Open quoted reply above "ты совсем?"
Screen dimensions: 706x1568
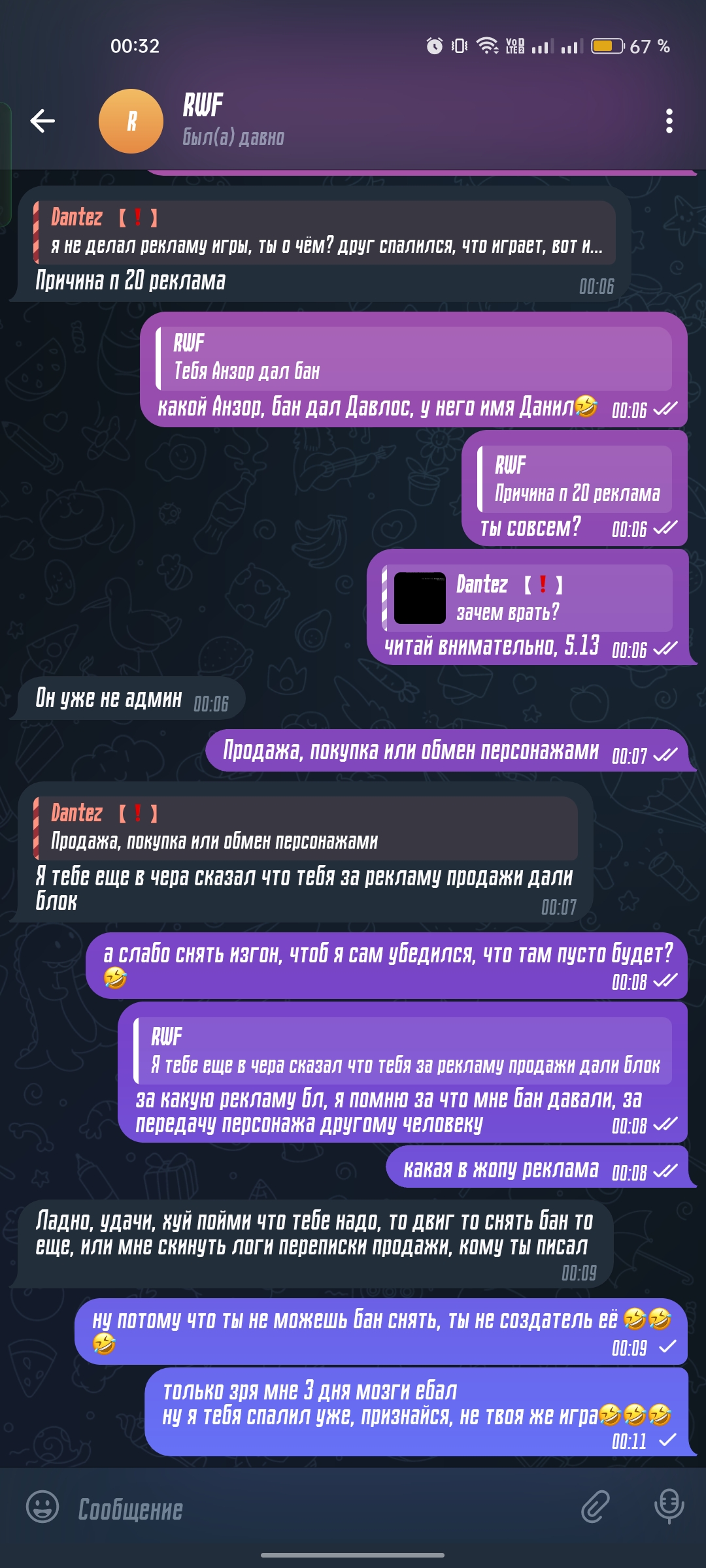(575, 479)
